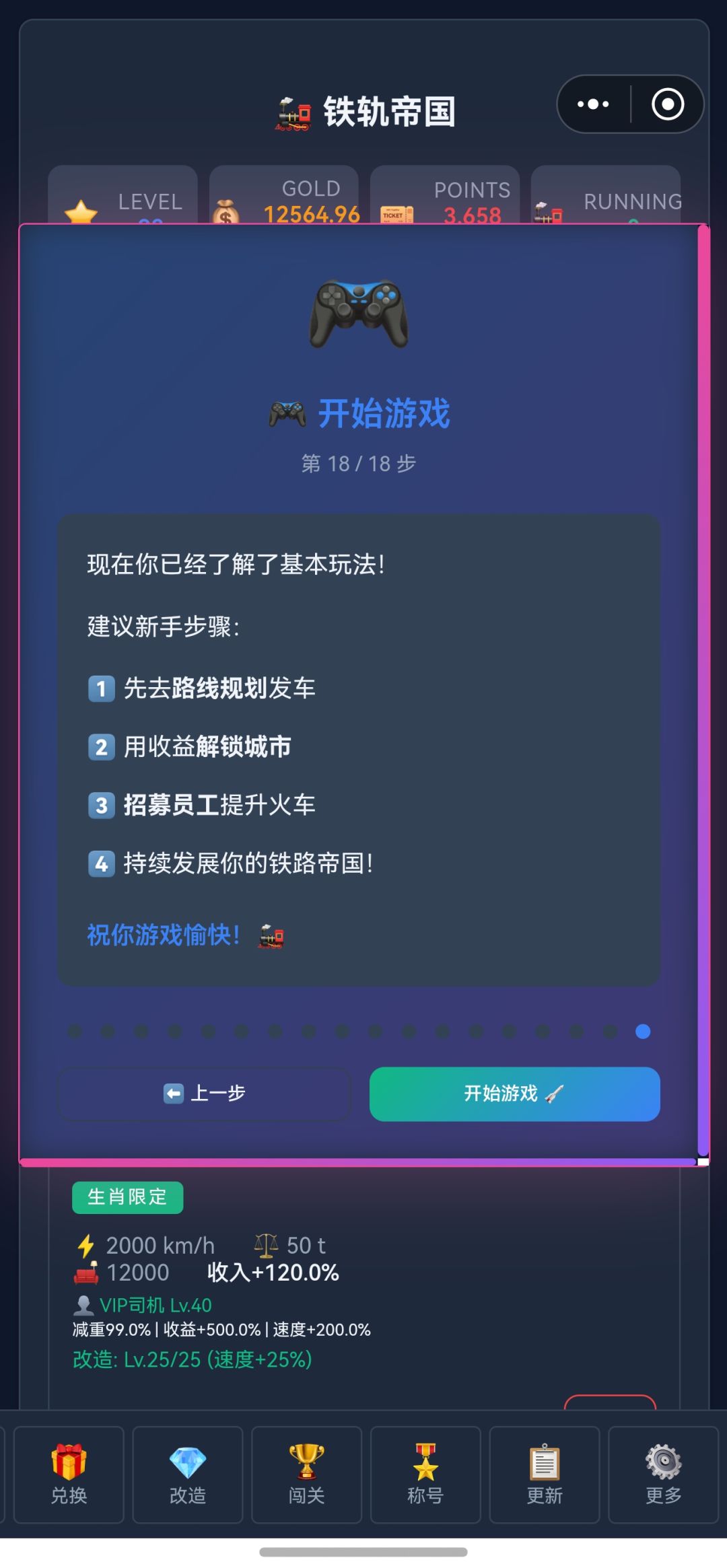Viewport: 727px width, 1568px height.
Task: Go back with the 上一步 button
Action: 205,1094
